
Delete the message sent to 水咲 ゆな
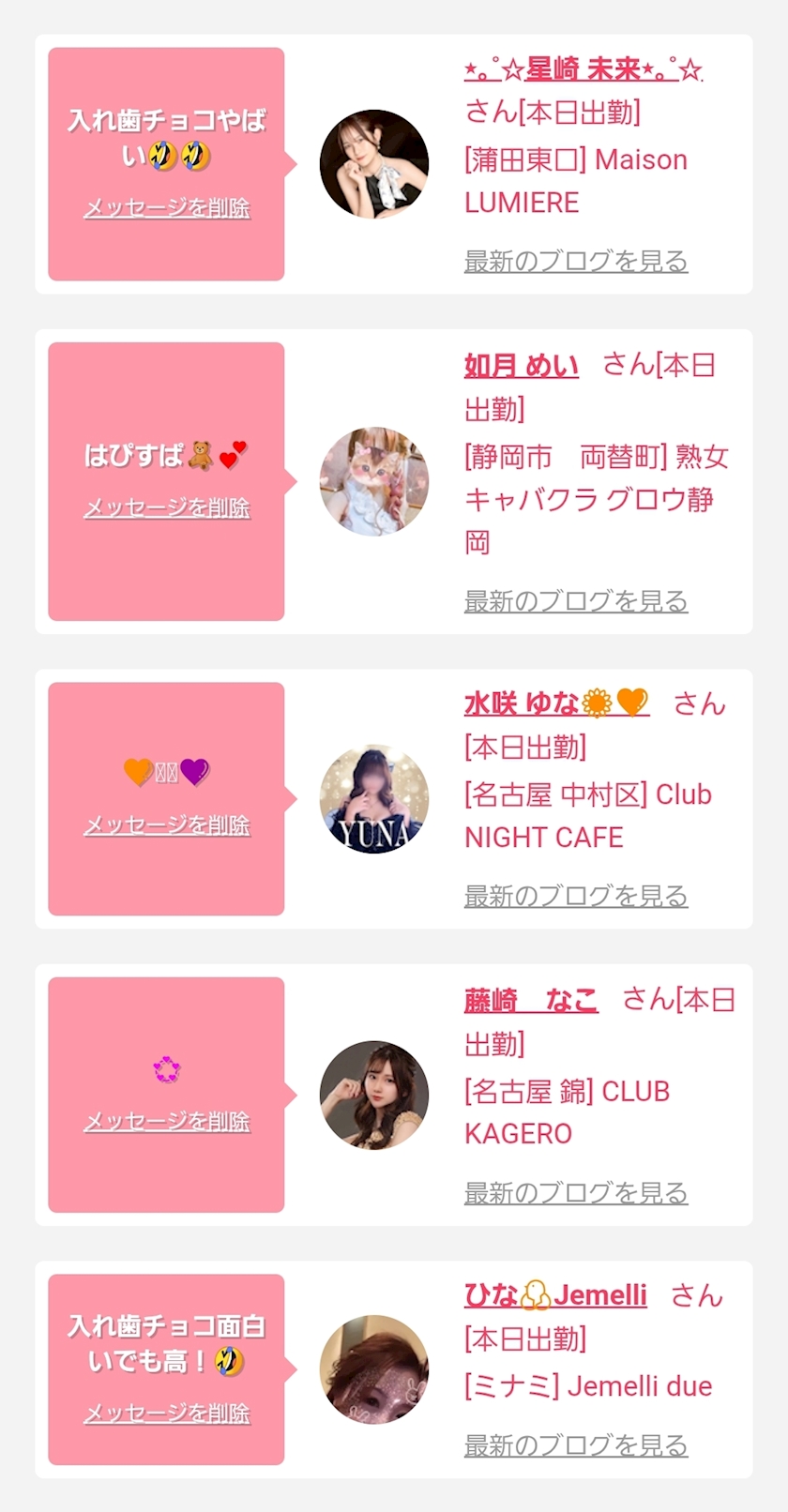click(x=167, y=825)
